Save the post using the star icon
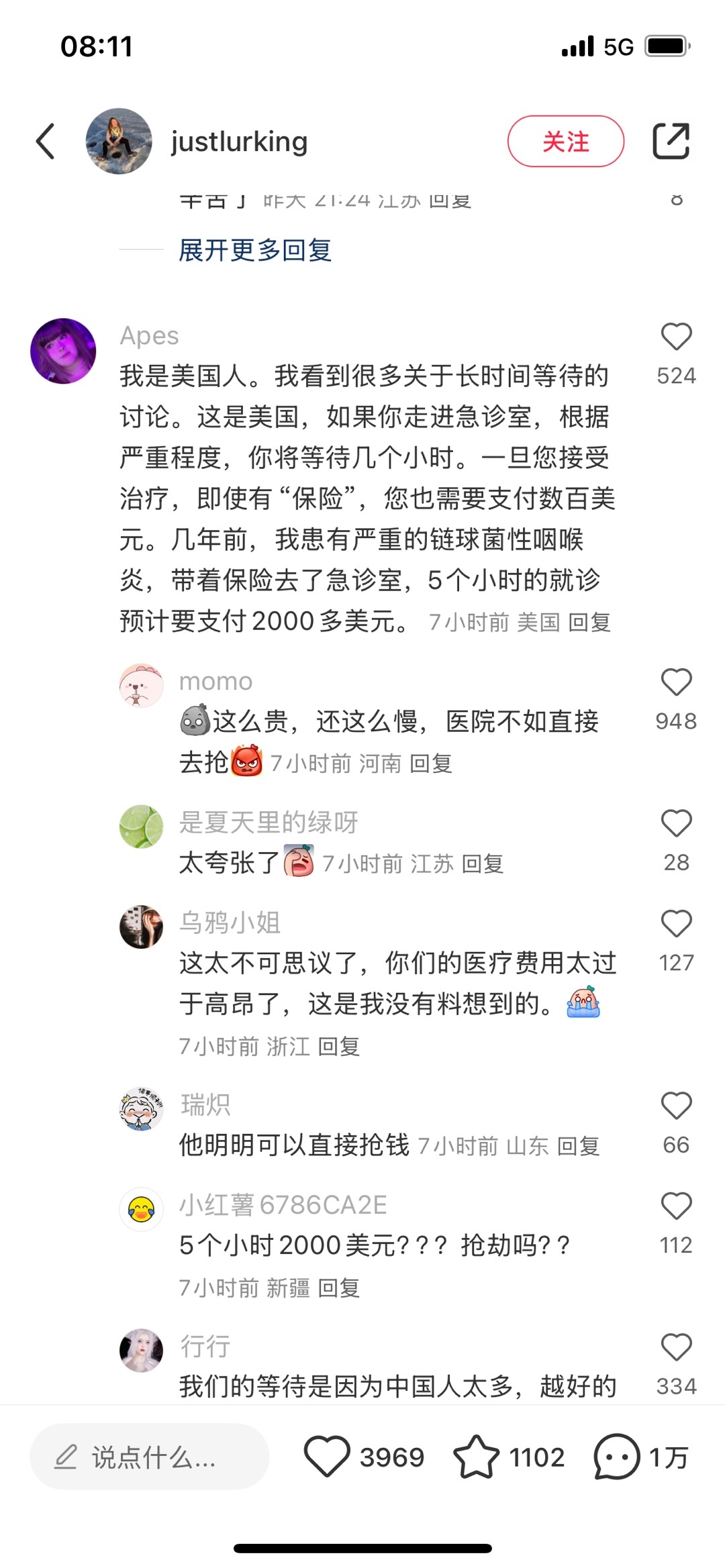The height and width of the screenshot is (1568, 725). point(476,1457)
